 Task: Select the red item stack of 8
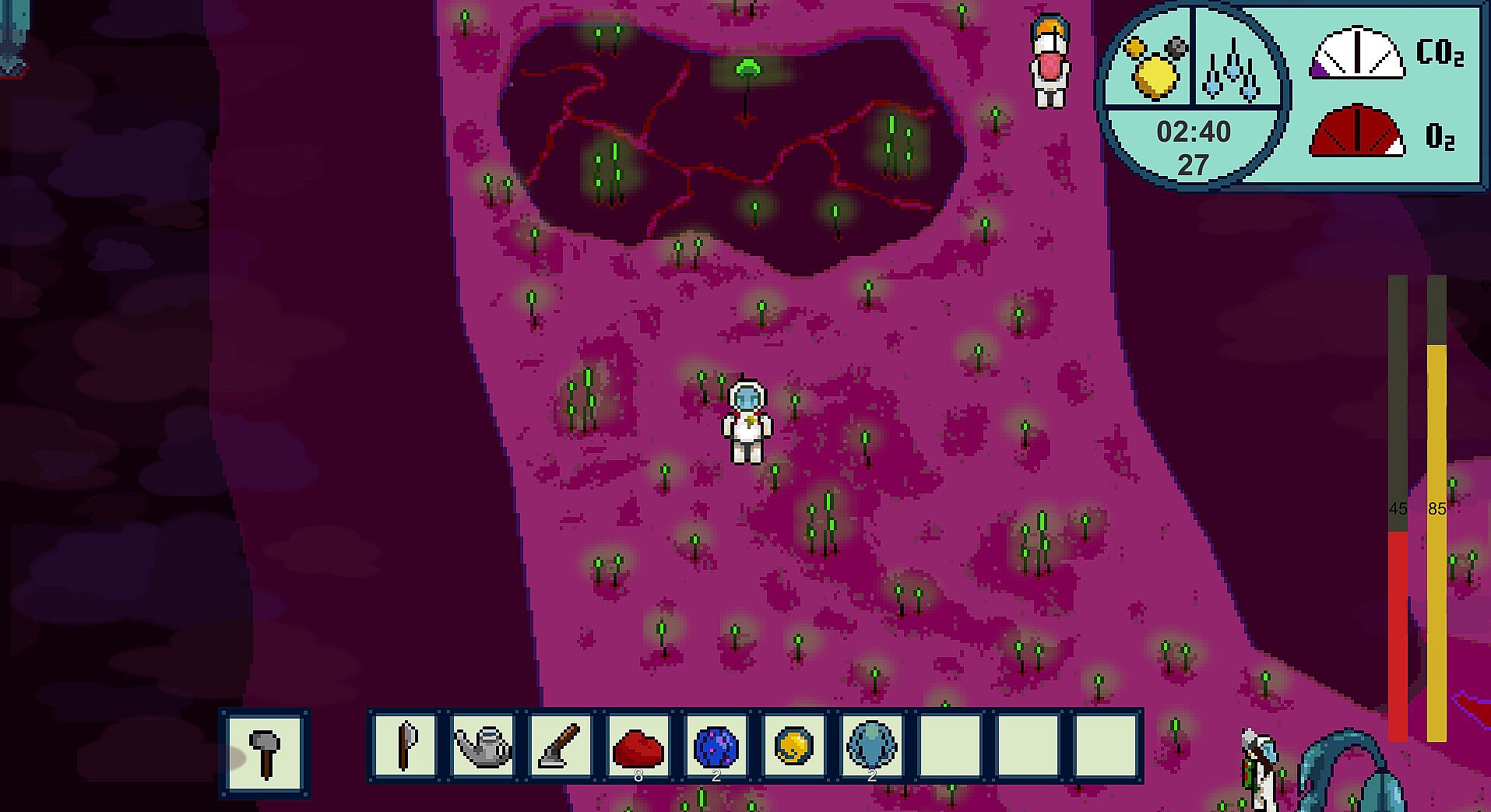(x=638, y=746)
